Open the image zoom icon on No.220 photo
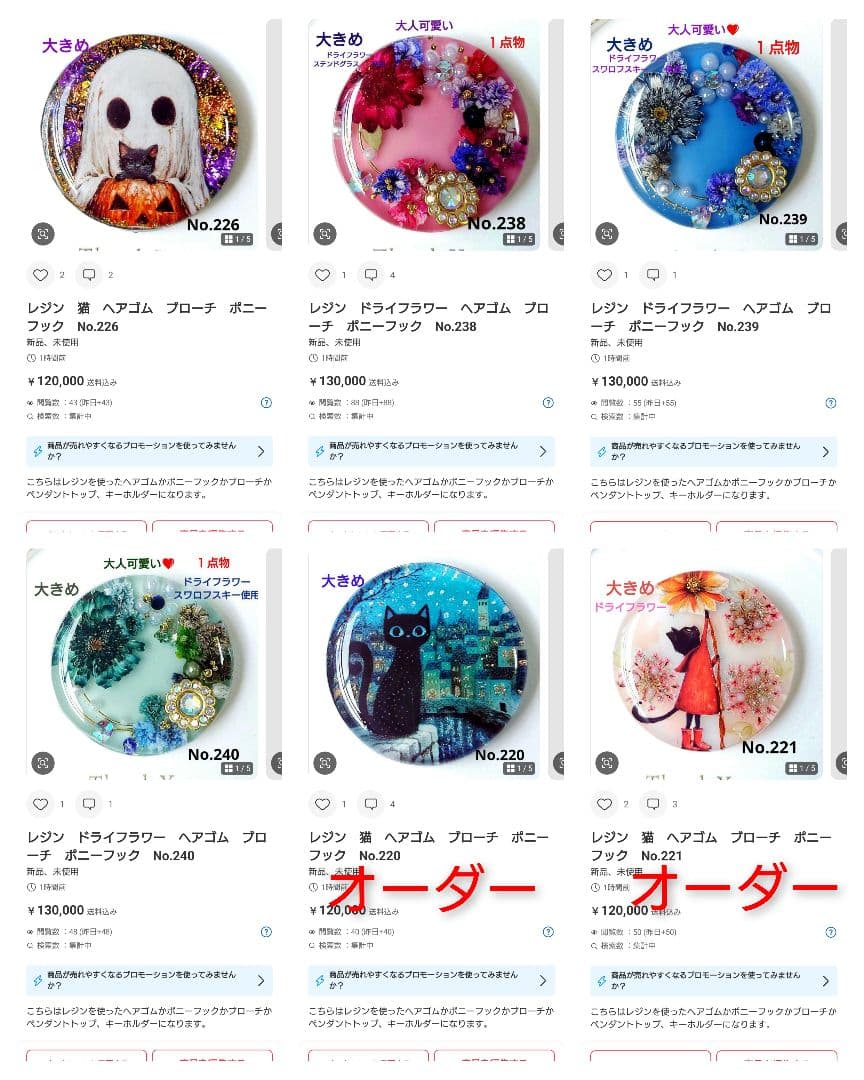This screenshot has width=864, height=1080. (x=326, y=762)
